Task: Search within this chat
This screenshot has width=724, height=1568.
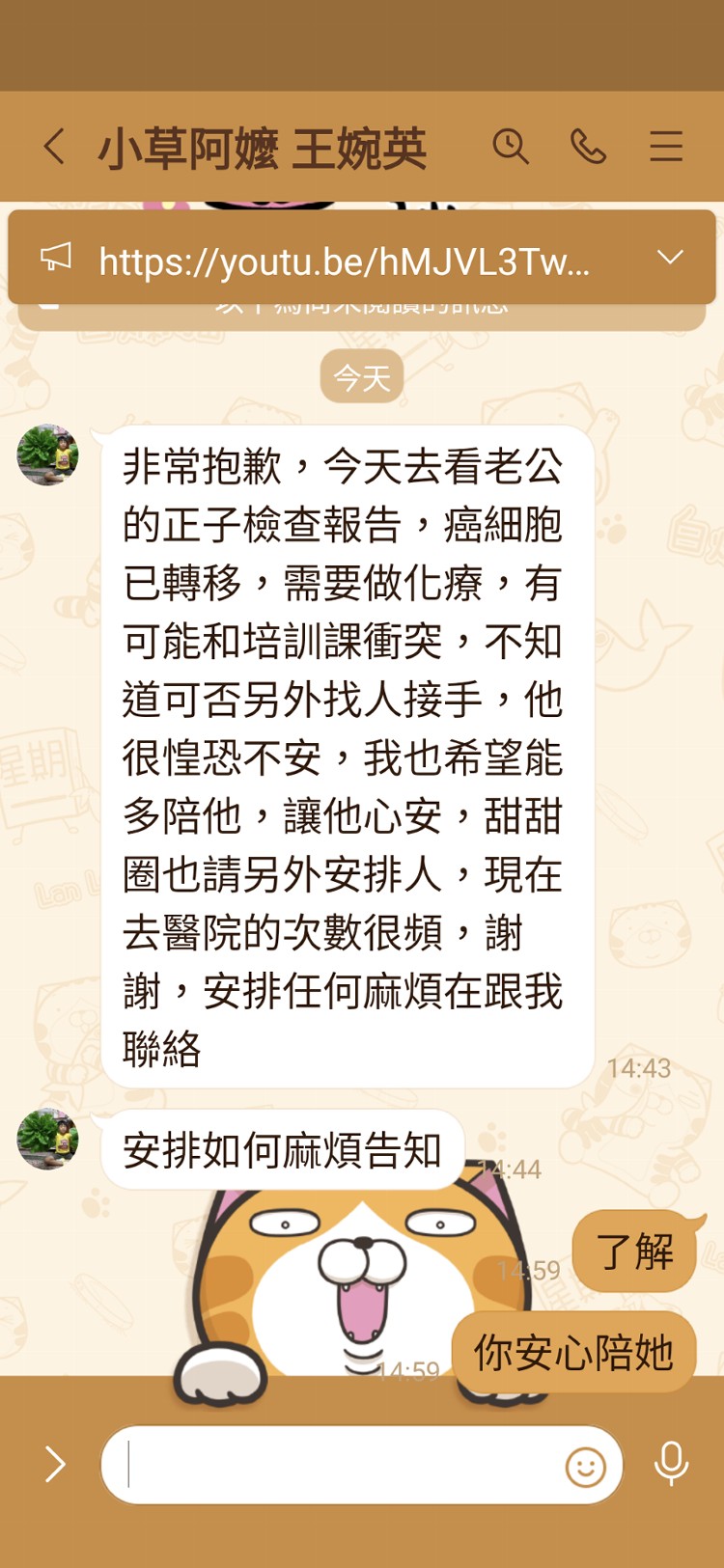Action: click(x=511, y=147)
